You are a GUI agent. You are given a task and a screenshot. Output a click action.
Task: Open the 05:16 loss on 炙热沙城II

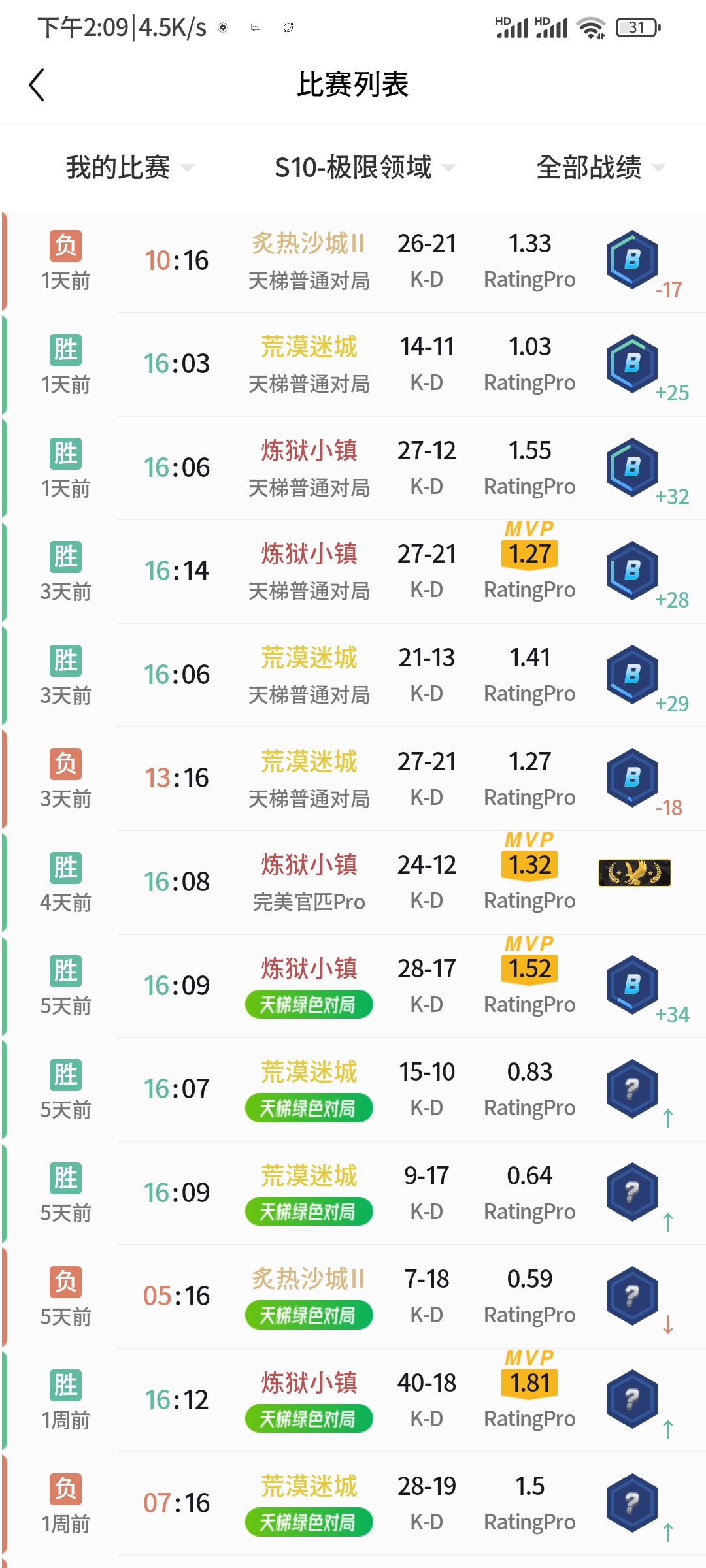(353, 1296)
